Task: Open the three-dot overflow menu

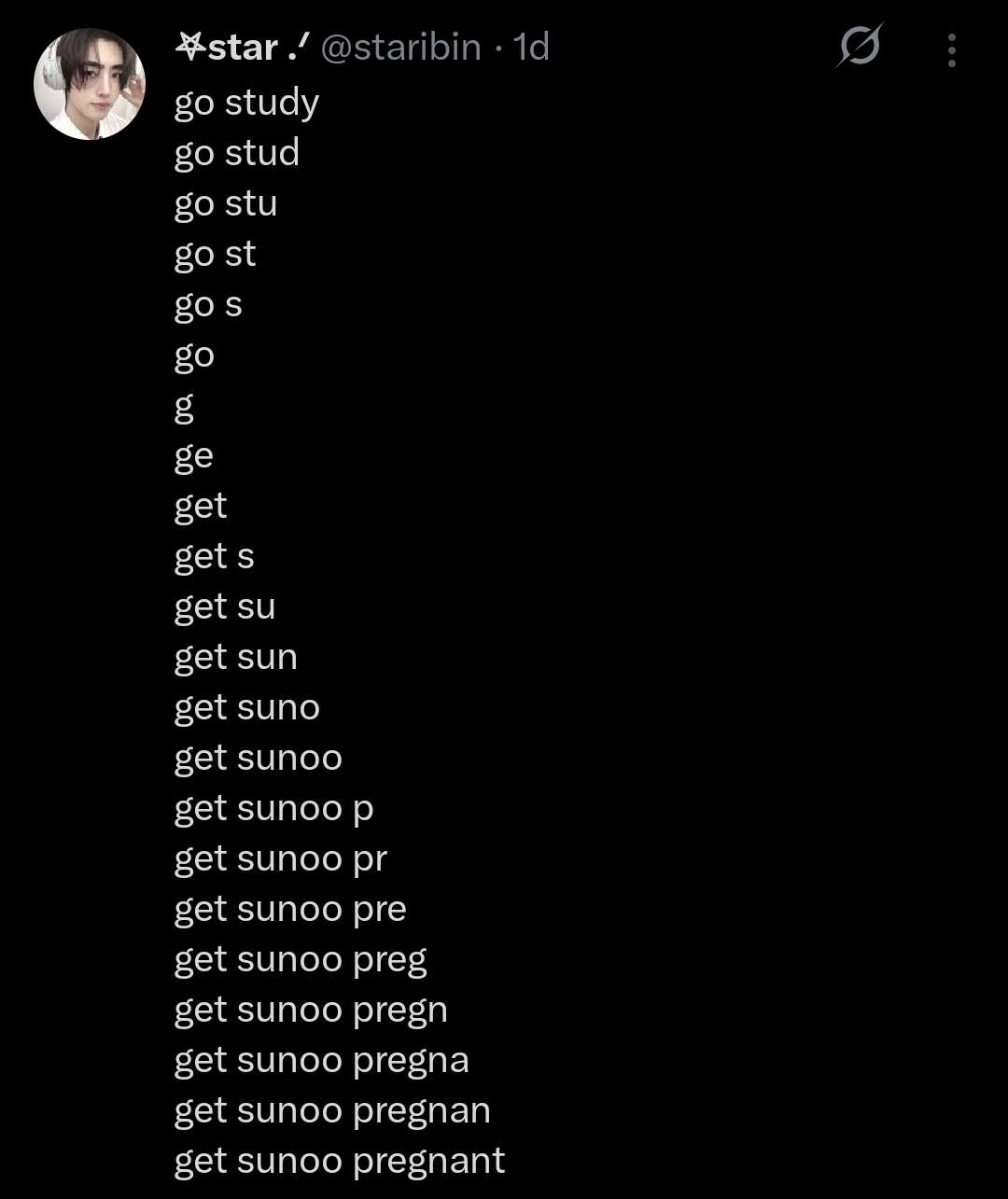Action: point(951,50)
